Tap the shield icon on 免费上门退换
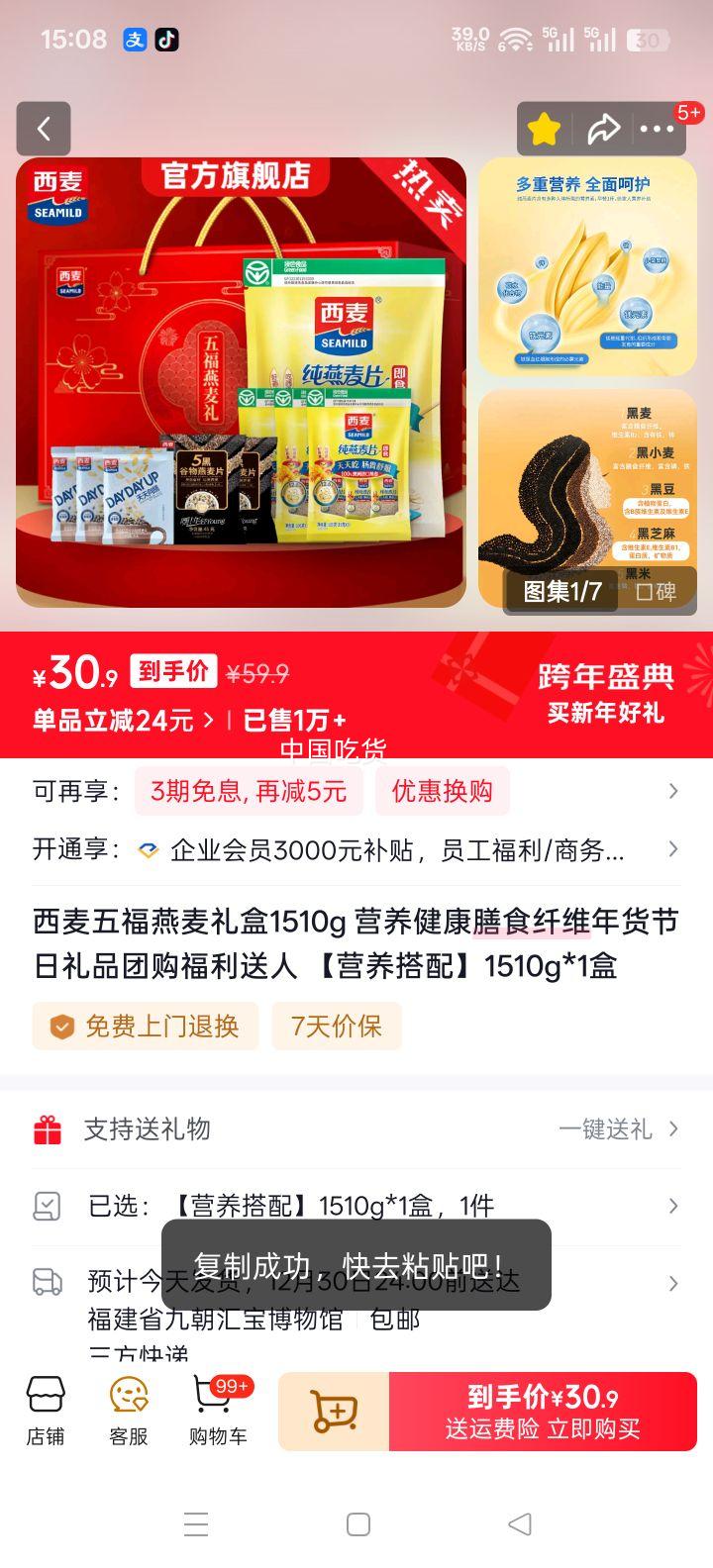 pos(63,1027)
